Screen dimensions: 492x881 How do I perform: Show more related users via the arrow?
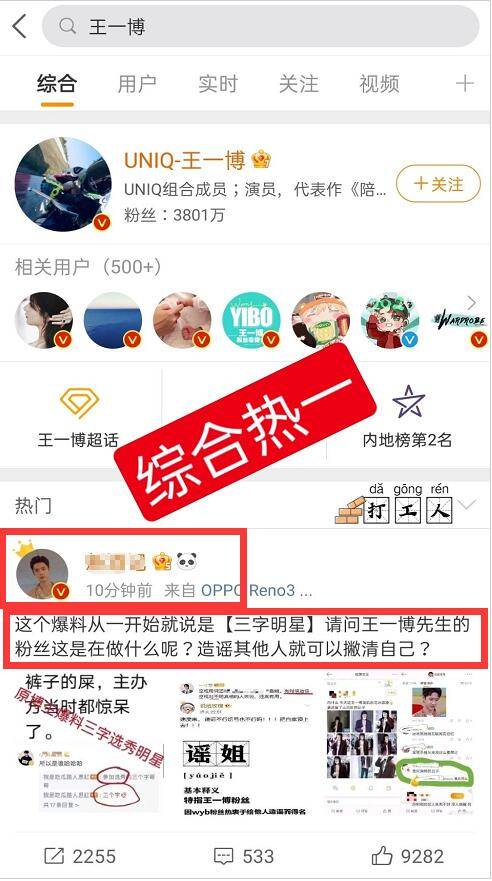472,303
